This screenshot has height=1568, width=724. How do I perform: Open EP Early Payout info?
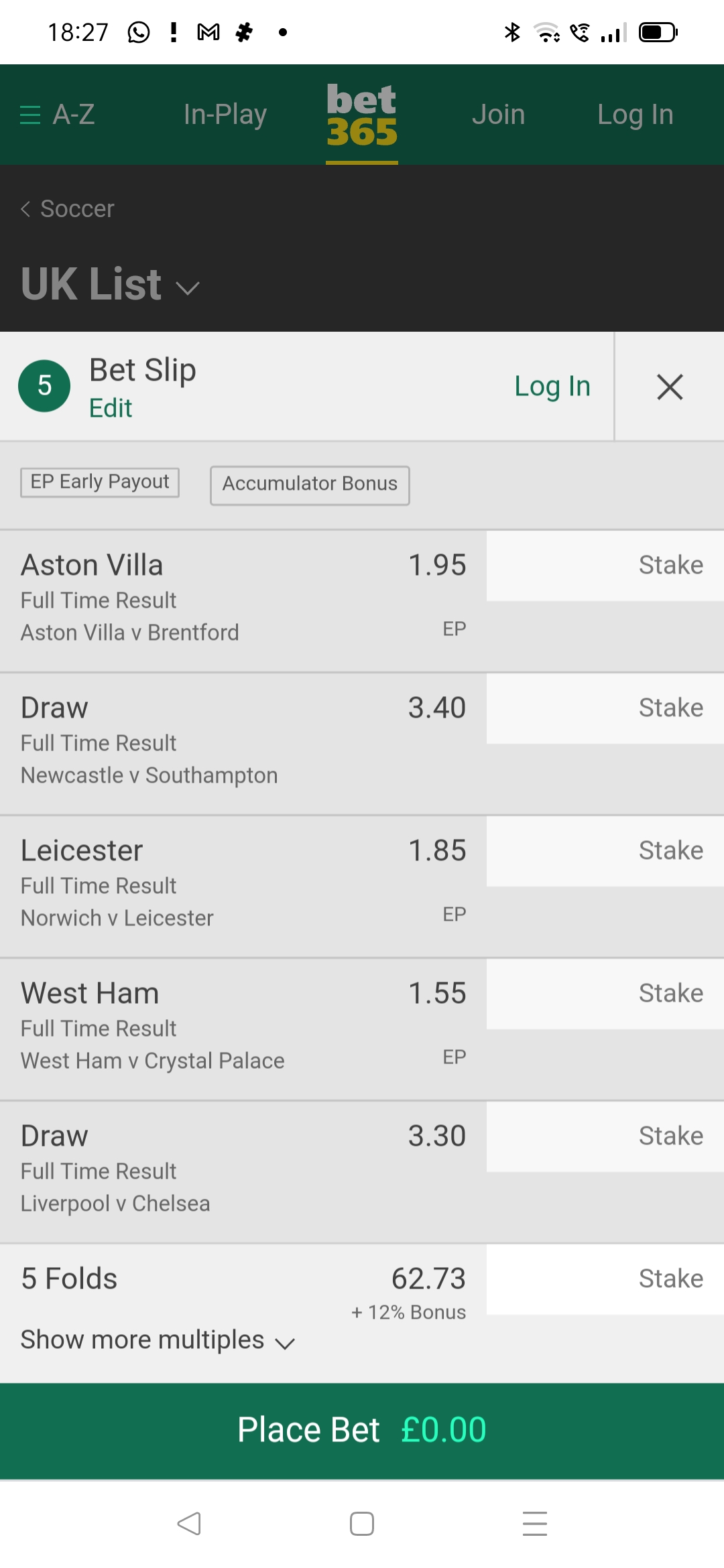(100, 482)
